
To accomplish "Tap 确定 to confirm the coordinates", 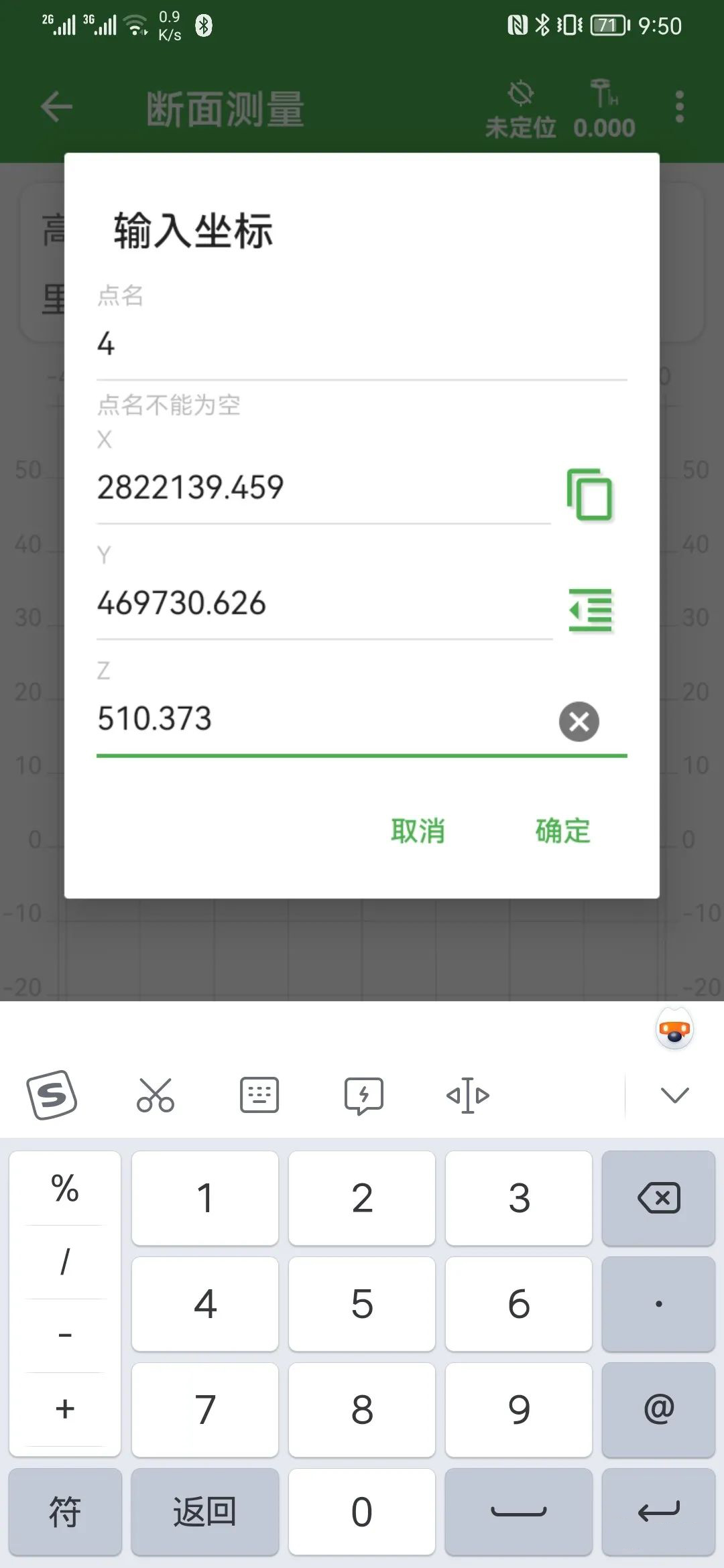I will [x=562, y=831].
